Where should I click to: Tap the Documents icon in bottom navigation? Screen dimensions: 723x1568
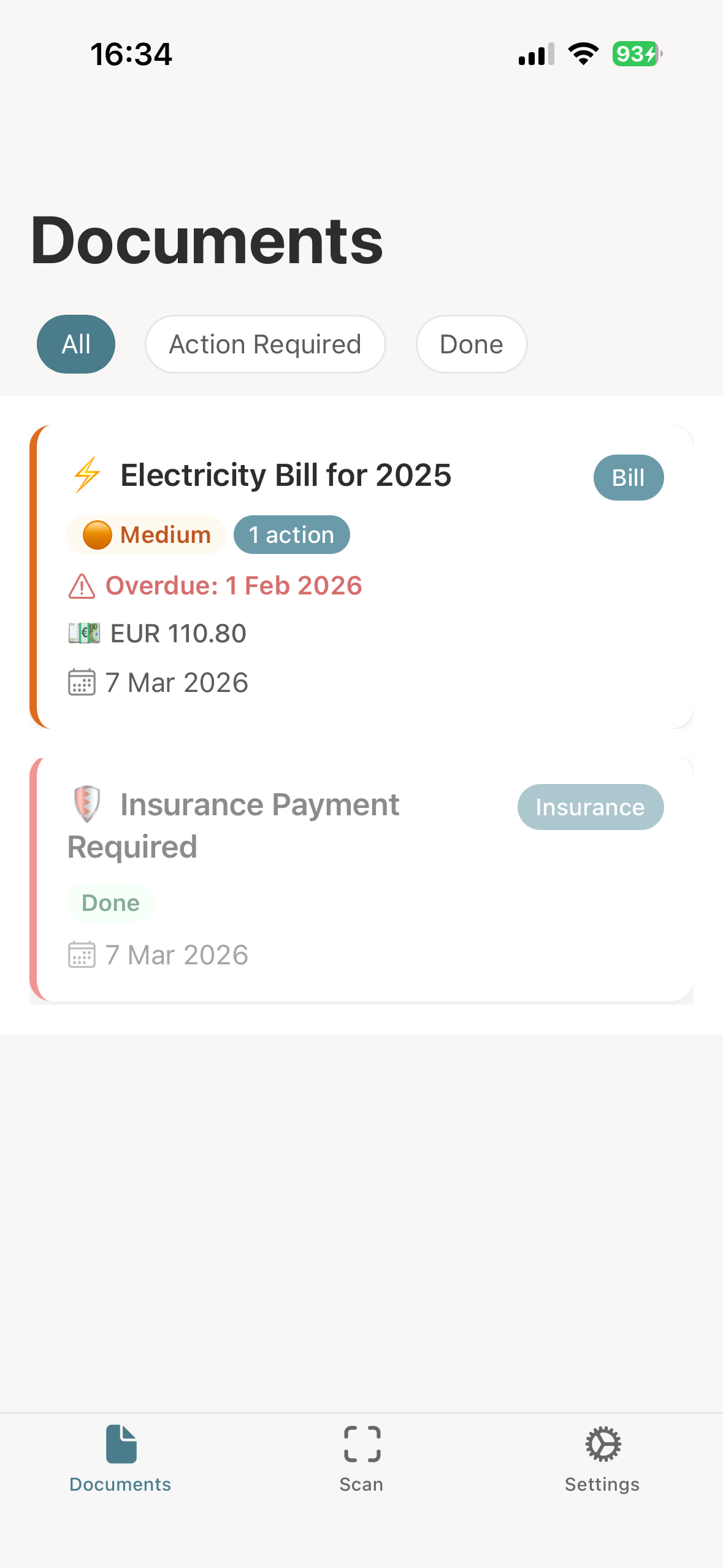[x=120, y=1458]
